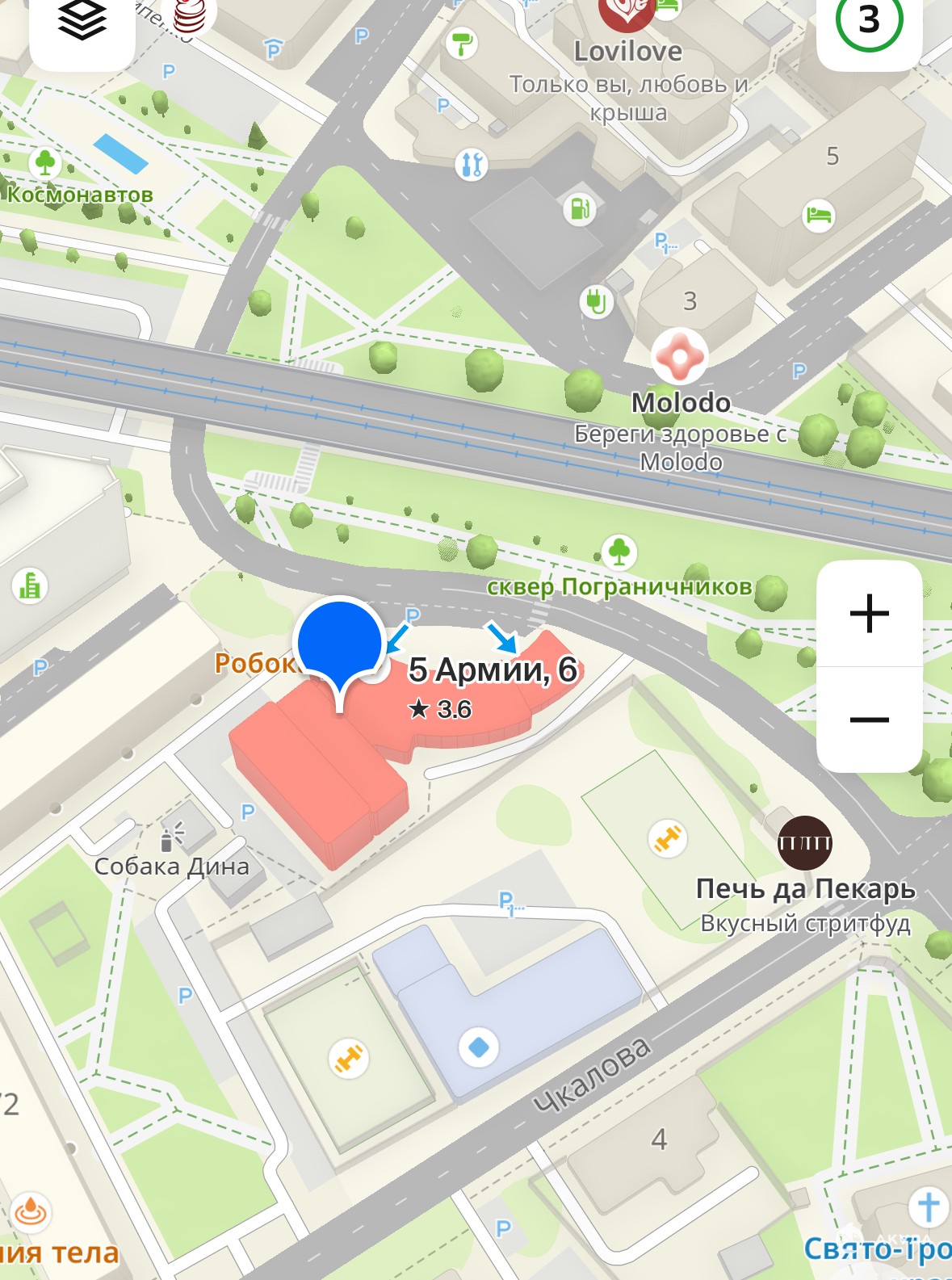Open the Печь да Пекарь marker

[804, 843]
